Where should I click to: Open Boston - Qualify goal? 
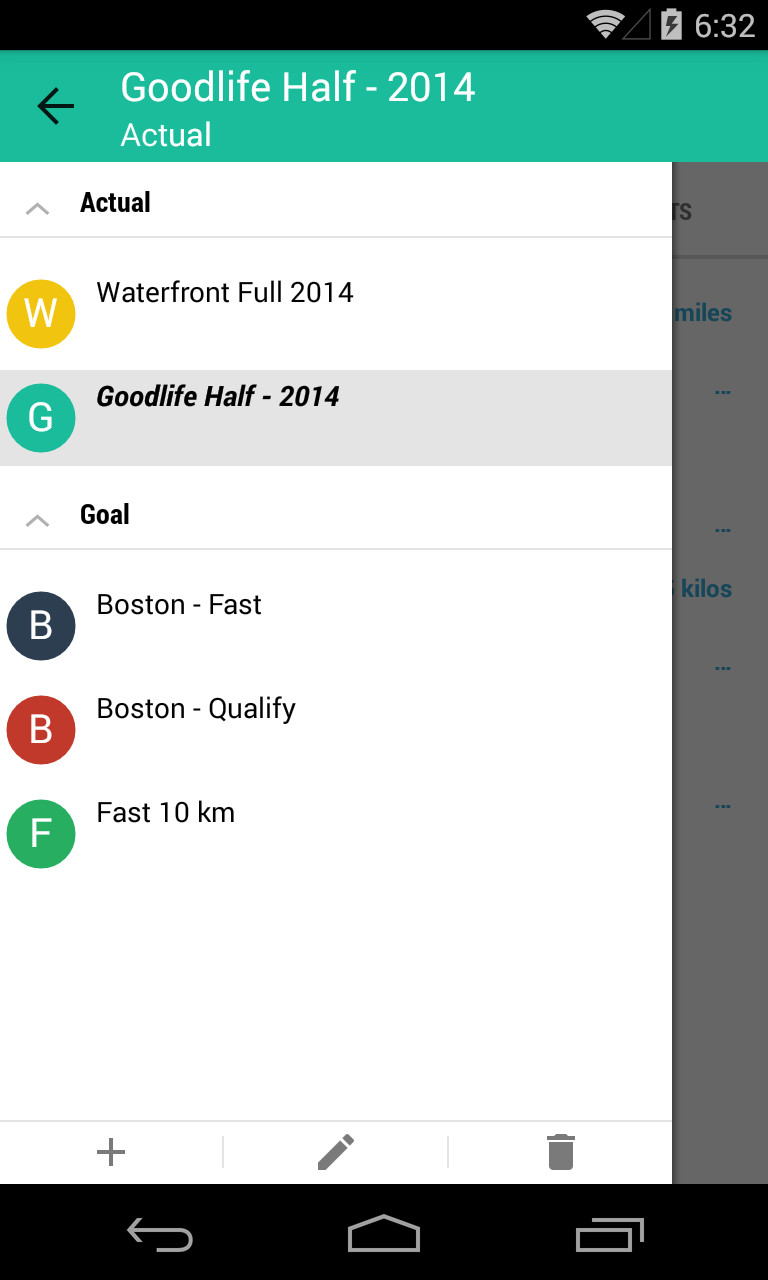tap(336, 730)
